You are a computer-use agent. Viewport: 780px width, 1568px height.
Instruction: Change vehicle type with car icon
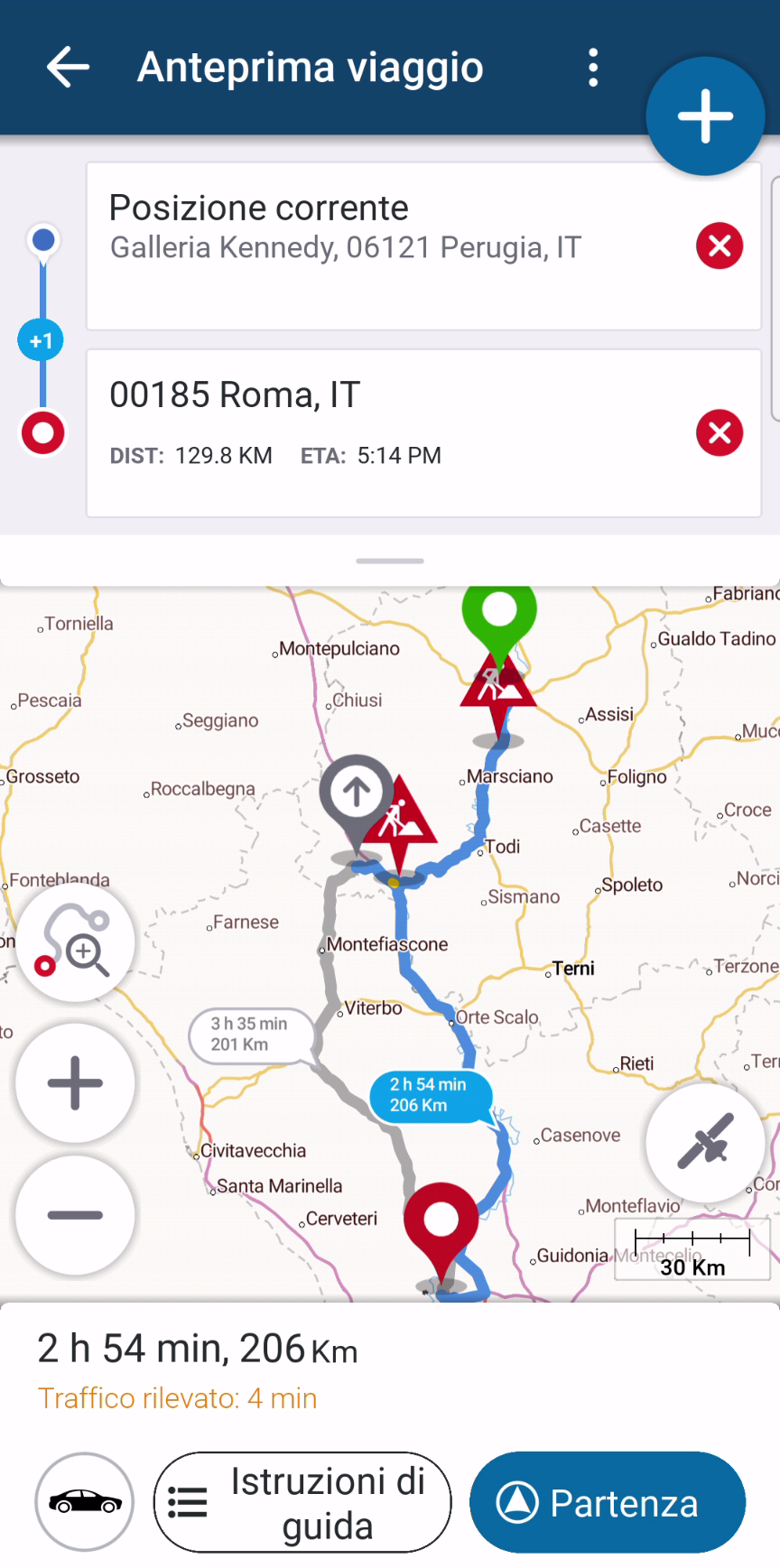[85, 1501]
